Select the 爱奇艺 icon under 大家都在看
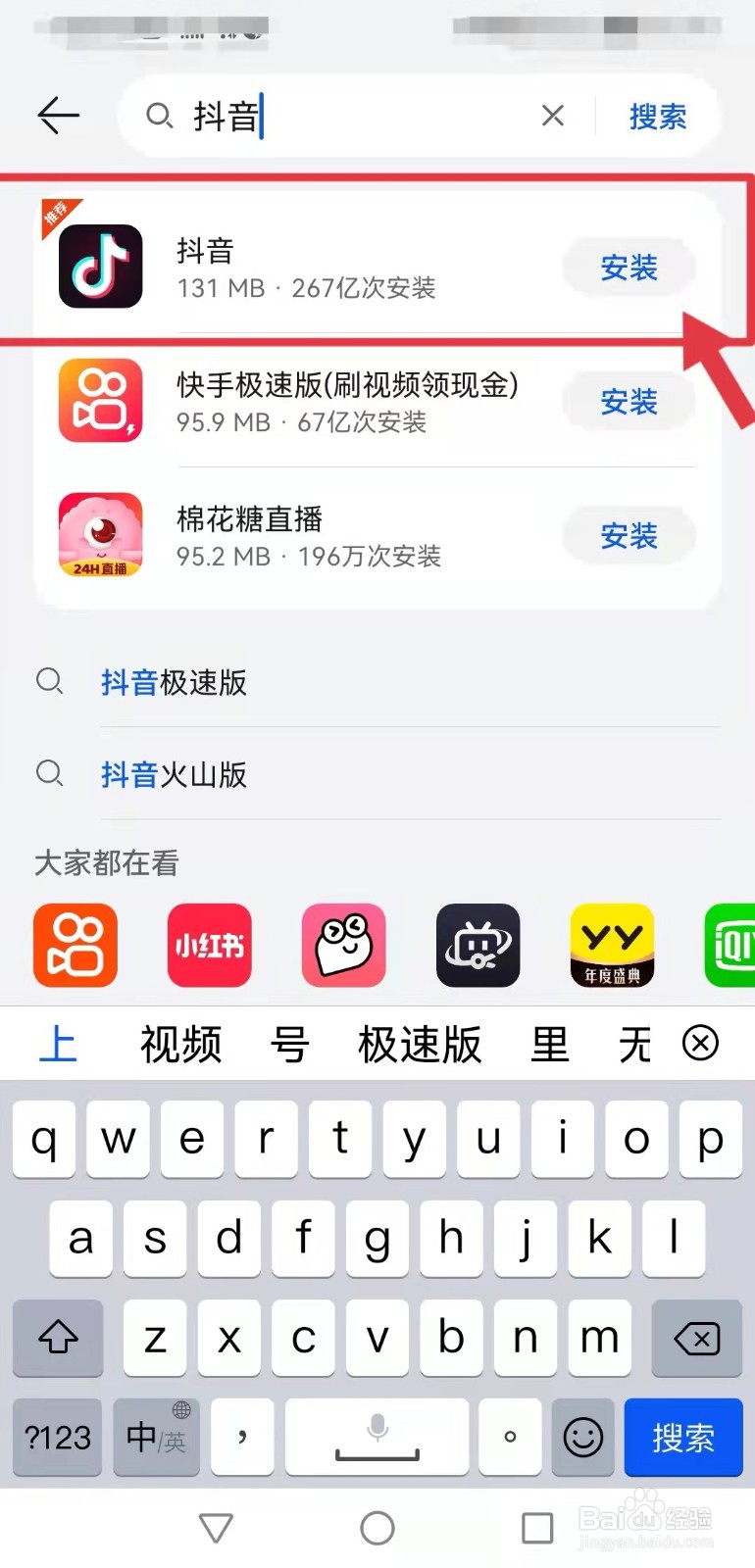 730,946
